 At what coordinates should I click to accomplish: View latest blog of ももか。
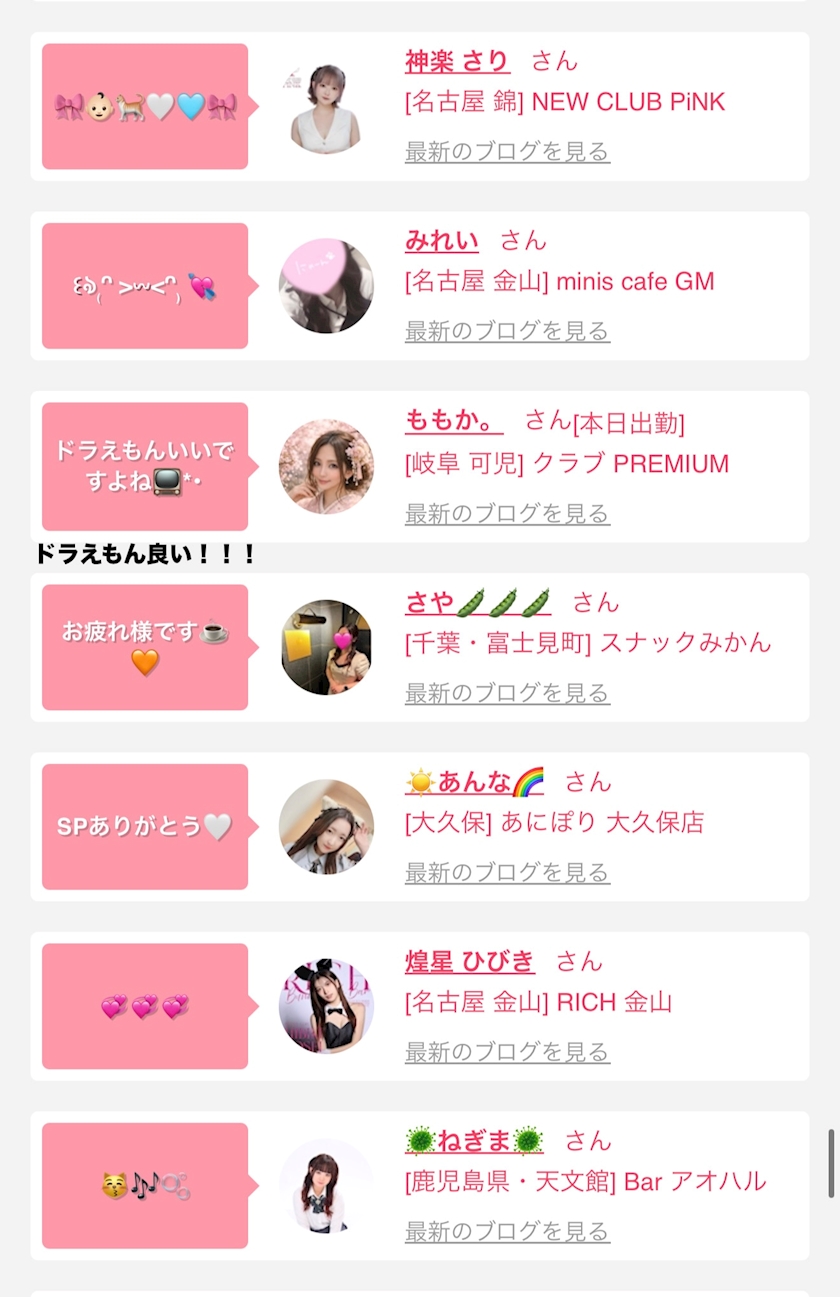[507, 514]
